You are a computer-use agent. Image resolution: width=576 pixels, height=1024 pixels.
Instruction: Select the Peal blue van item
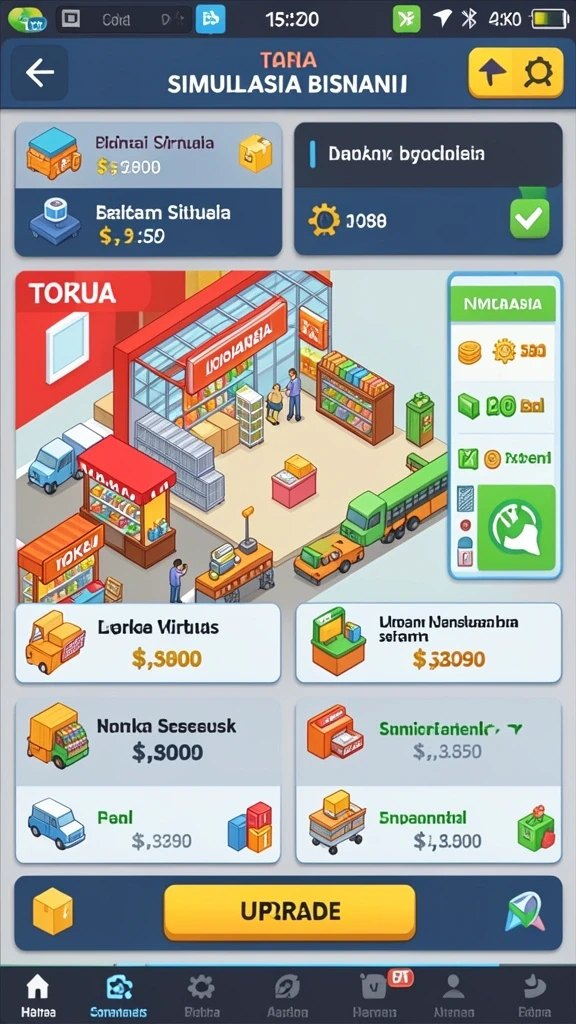(148, 824)
